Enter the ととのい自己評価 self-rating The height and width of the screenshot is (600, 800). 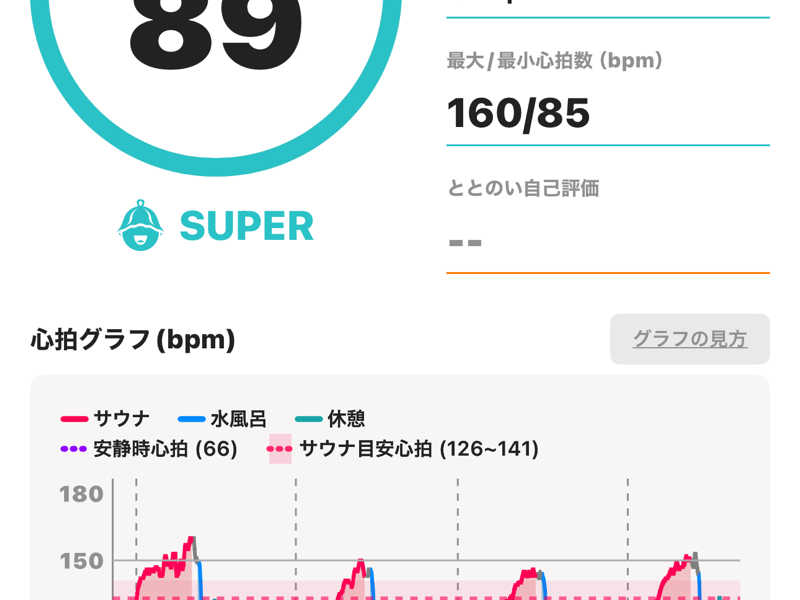[607, 242]
